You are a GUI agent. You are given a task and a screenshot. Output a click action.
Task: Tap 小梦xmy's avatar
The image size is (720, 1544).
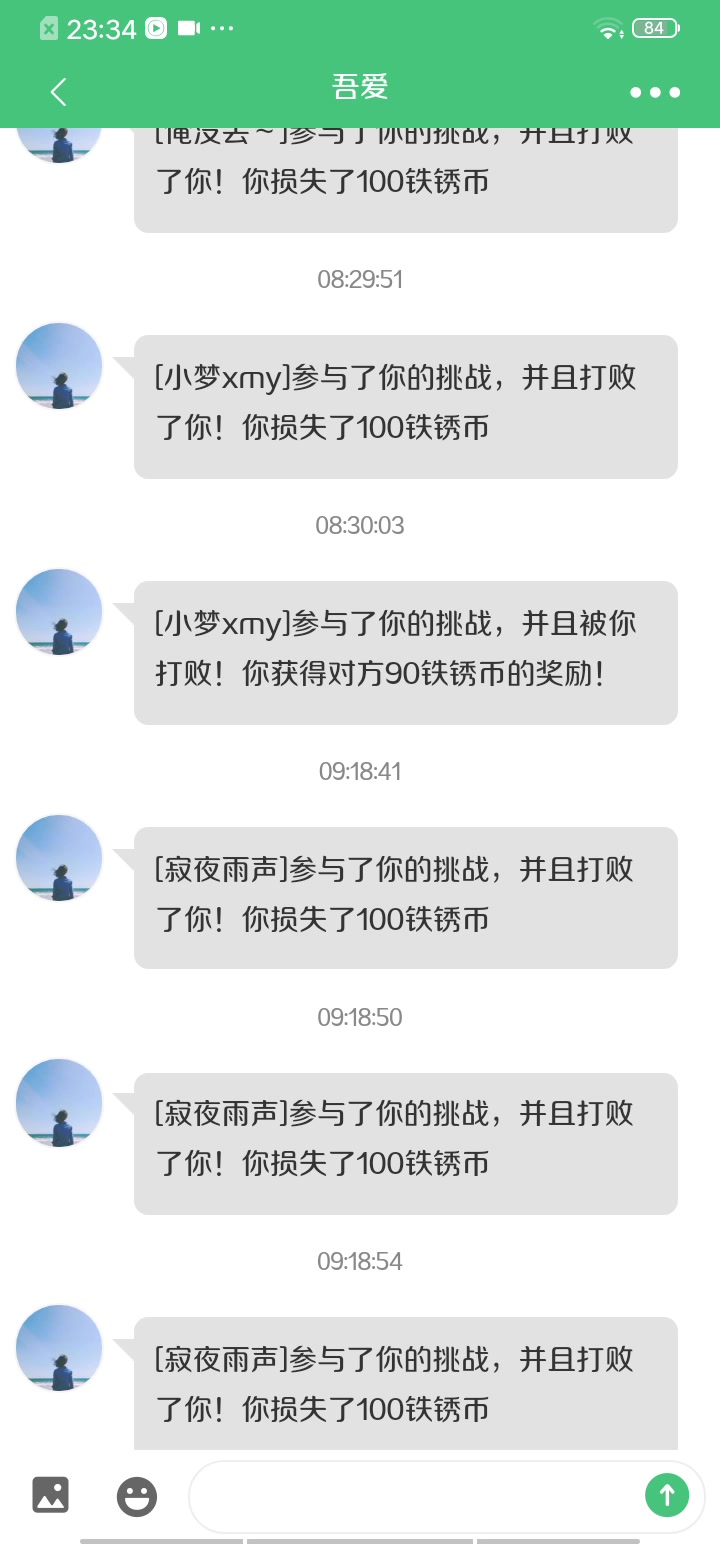[58, 366]
